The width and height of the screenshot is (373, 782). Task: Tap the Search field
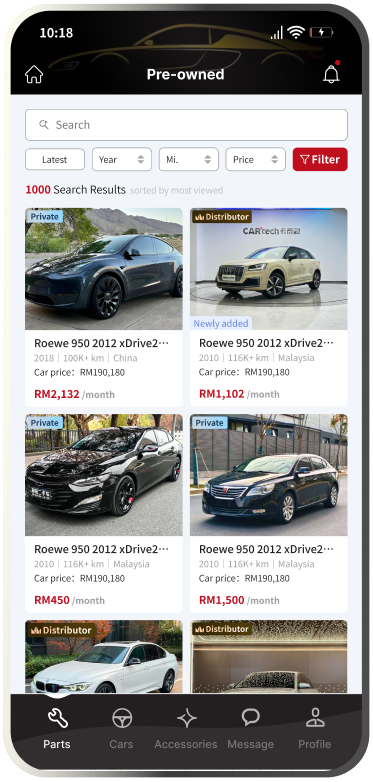coord(186,125)
